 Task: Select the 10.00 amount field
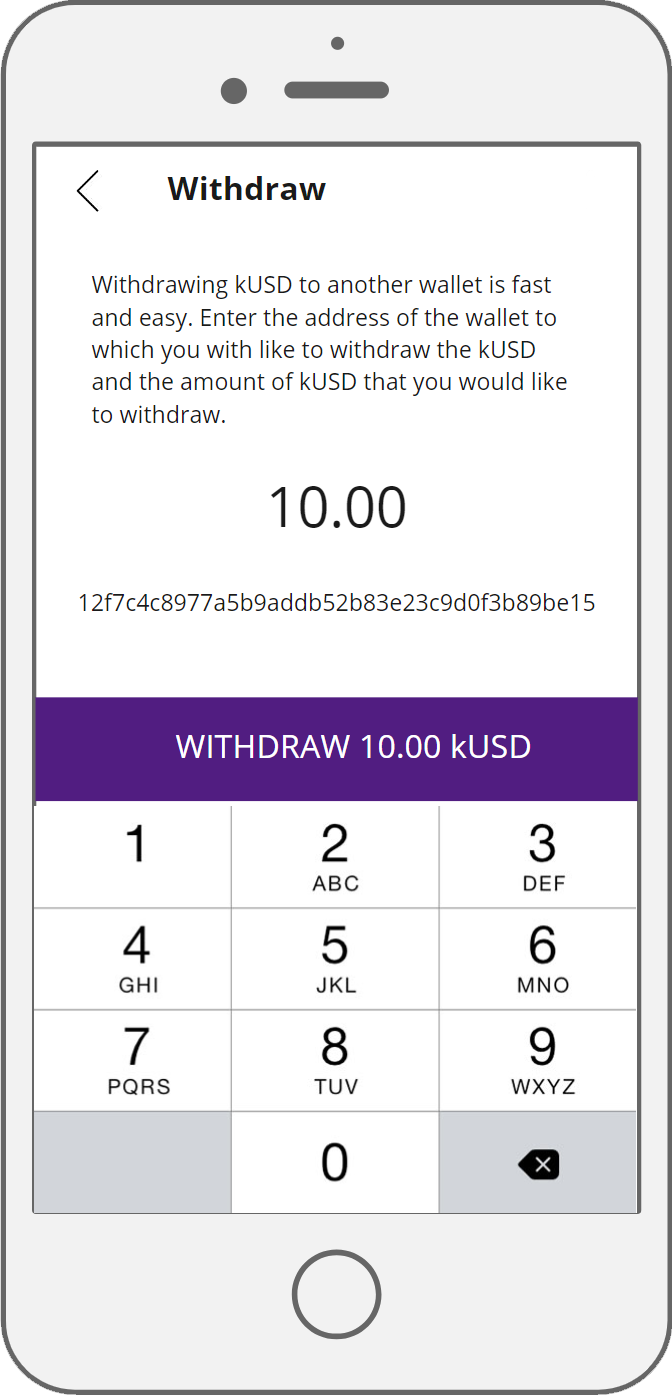pos(337,507)
